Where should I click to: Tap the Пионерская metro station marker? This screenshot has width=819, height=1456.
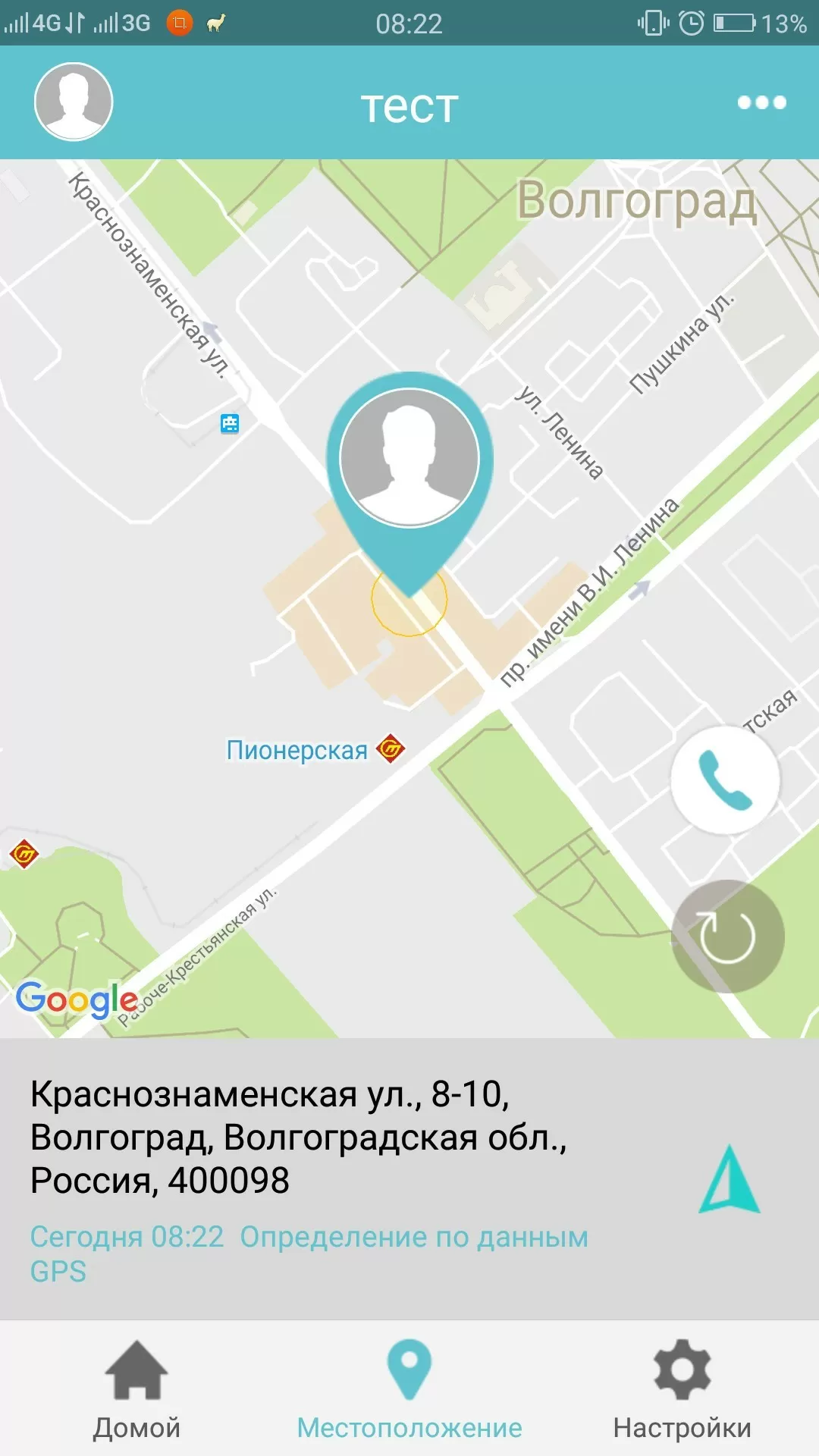(x=391, y=749)
